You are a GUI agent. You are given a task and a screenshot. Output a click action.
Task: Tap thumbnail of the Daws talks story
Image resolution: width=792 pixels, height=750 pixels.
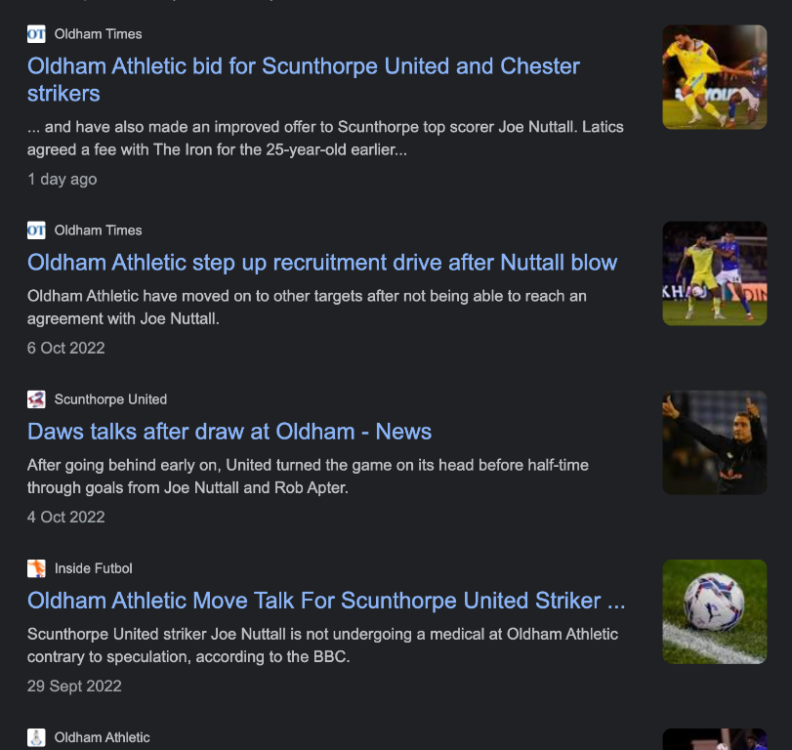(x=714, y=442)
